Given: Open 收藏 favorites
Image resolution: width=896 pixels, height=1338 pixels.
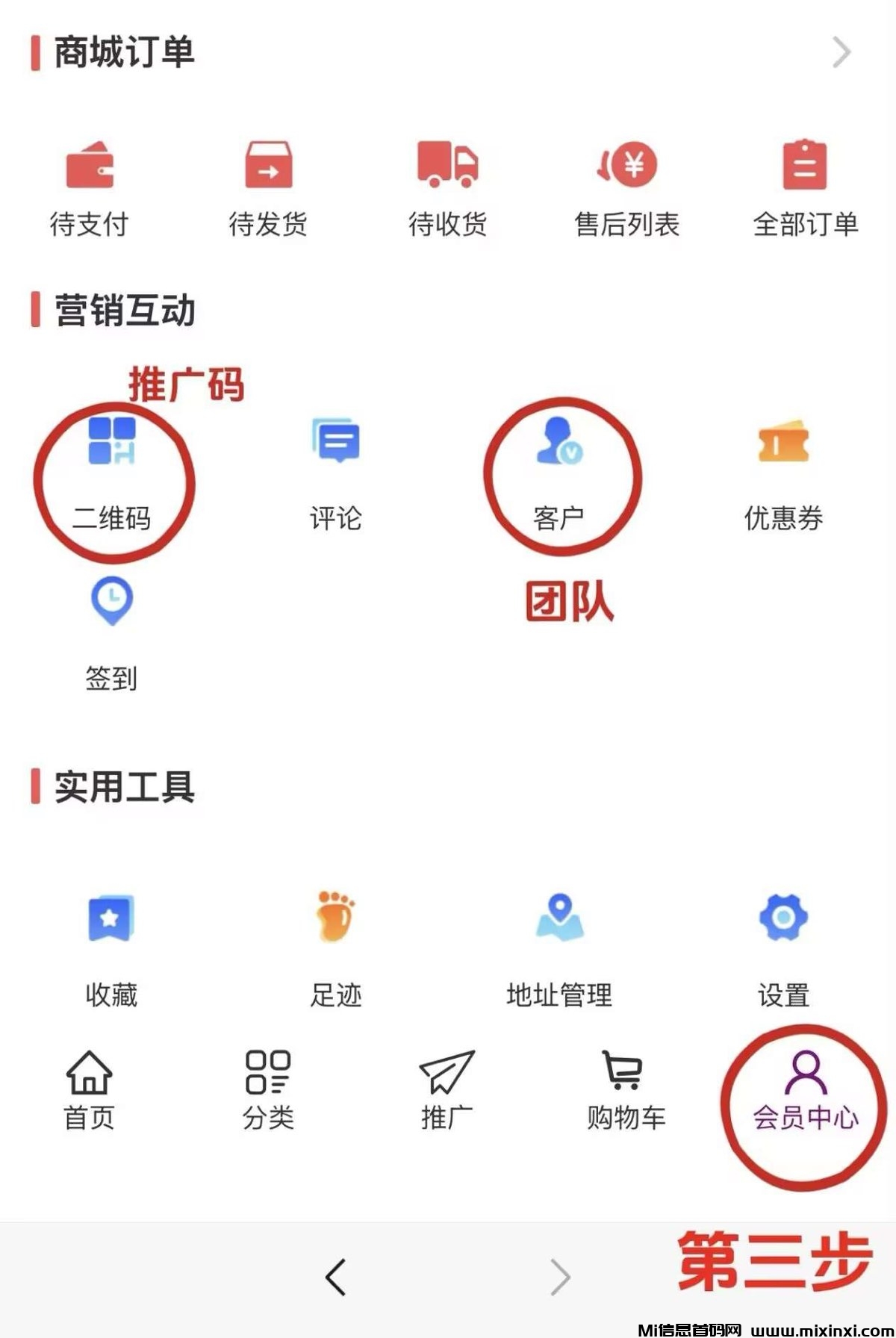Looking at the screenshot, I should [111, 948].
